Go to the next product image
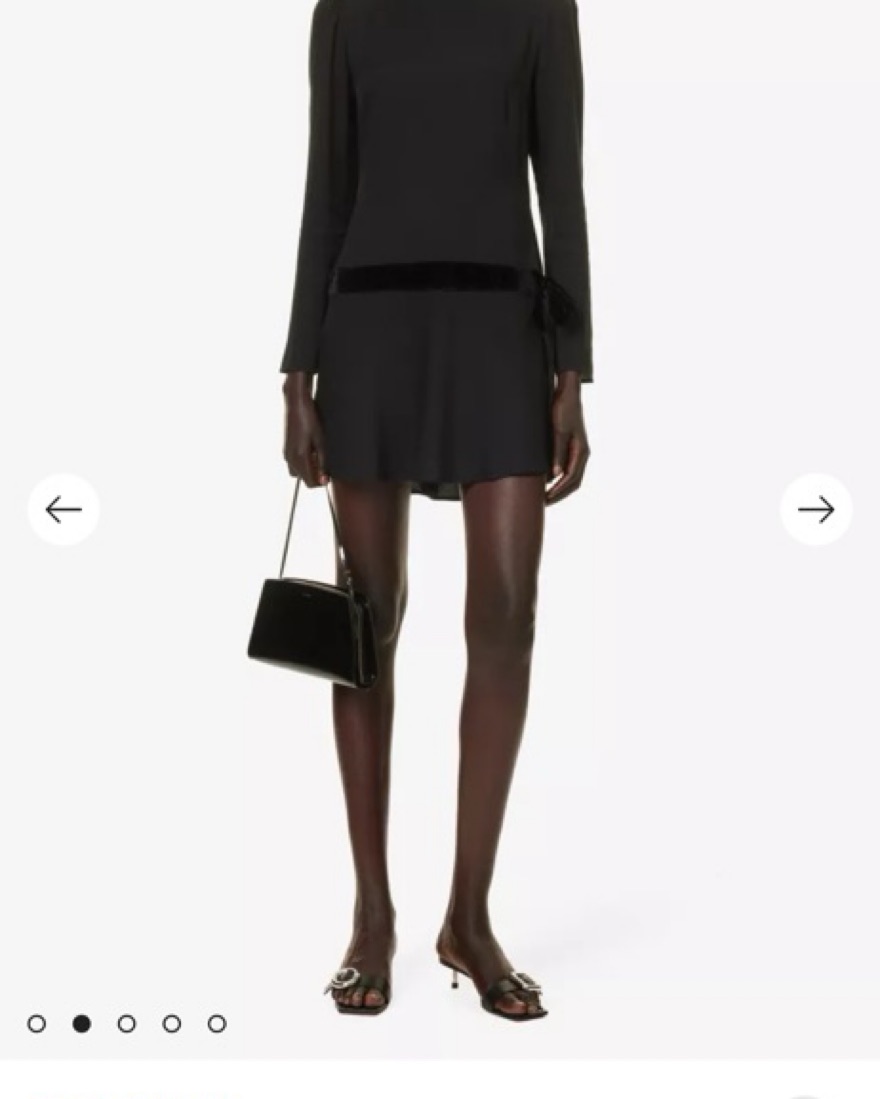The height and width of the screenshot is (1099, 880). pyautogui.click(x=816, y=510)
